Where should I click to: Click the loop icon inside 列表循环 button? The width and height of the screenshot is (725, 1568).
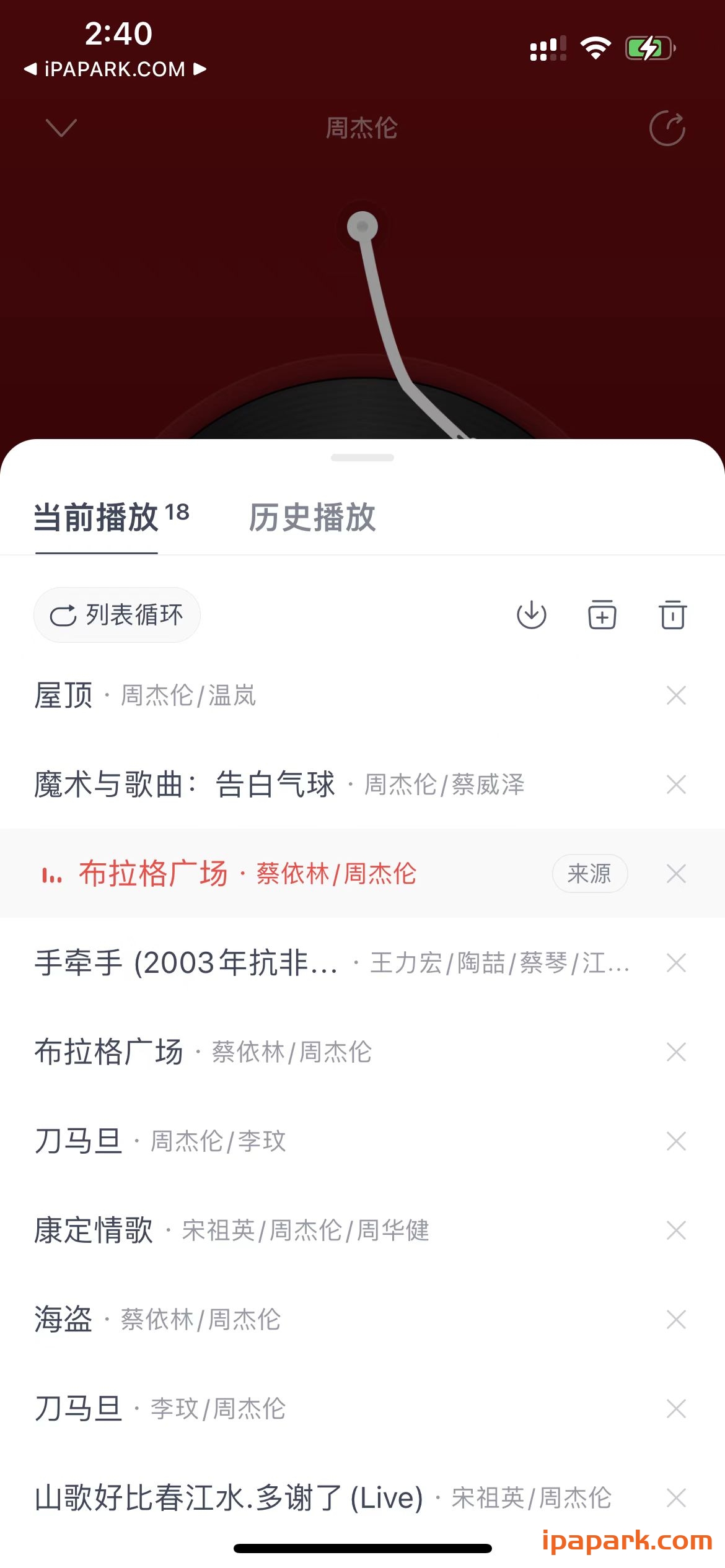[64, 614]
